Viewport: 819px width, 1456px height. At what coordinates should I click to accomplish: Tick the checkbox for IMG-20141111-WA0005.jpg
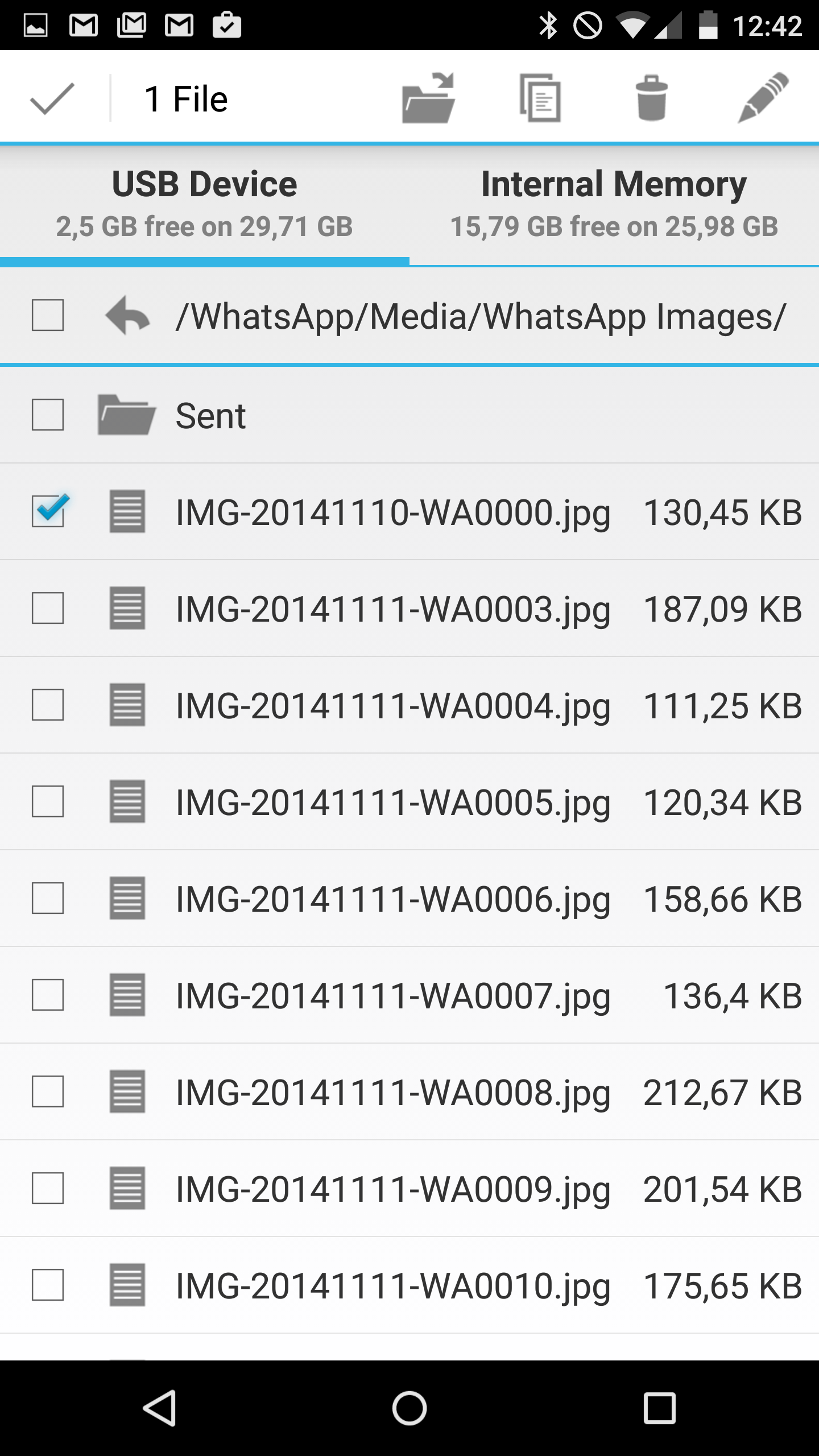pyautogui.click(x=48, y=801)
